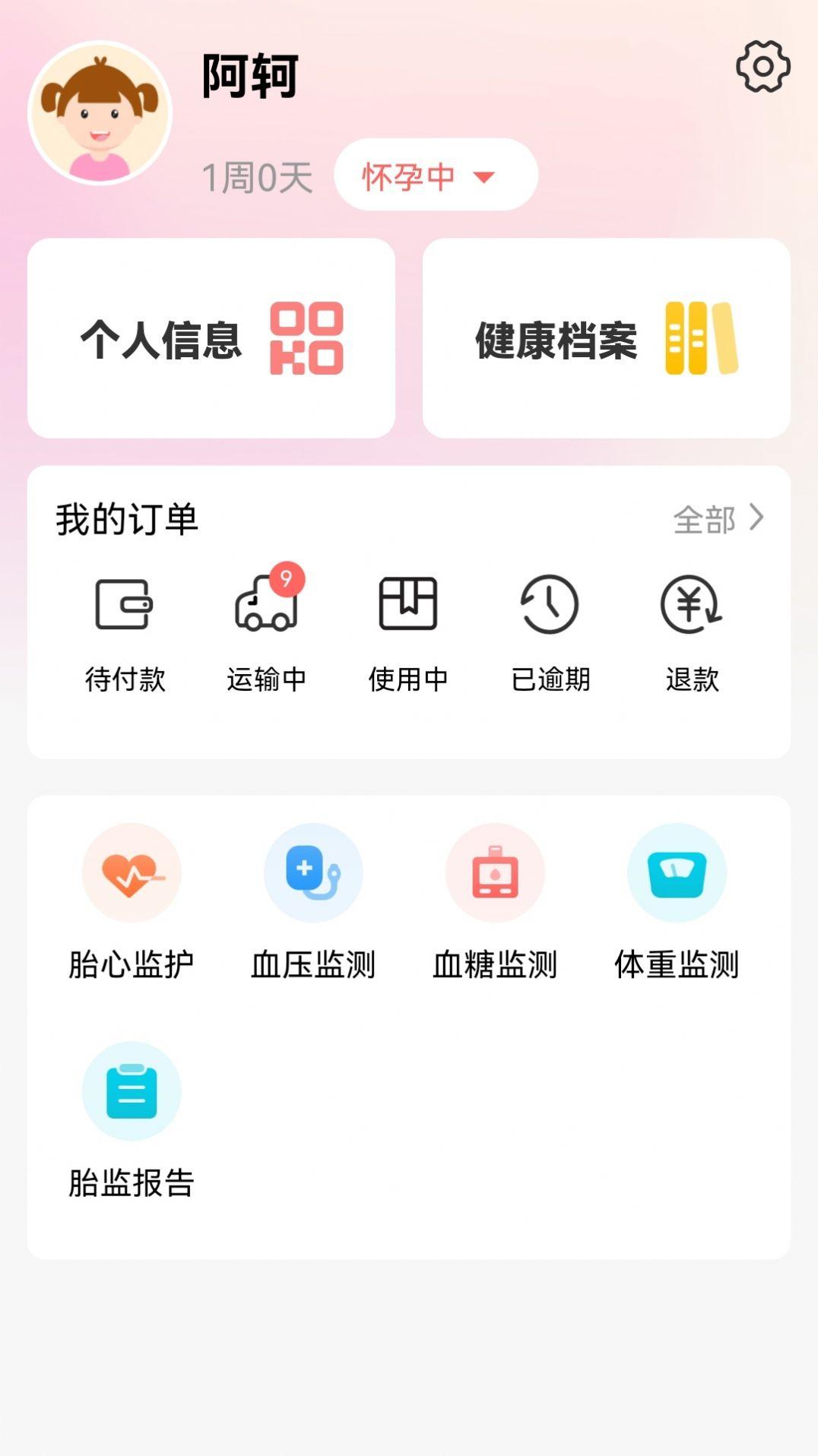
Task: Click the red badge showing 9
Action: pyautogui.click(x=285, y=578)
